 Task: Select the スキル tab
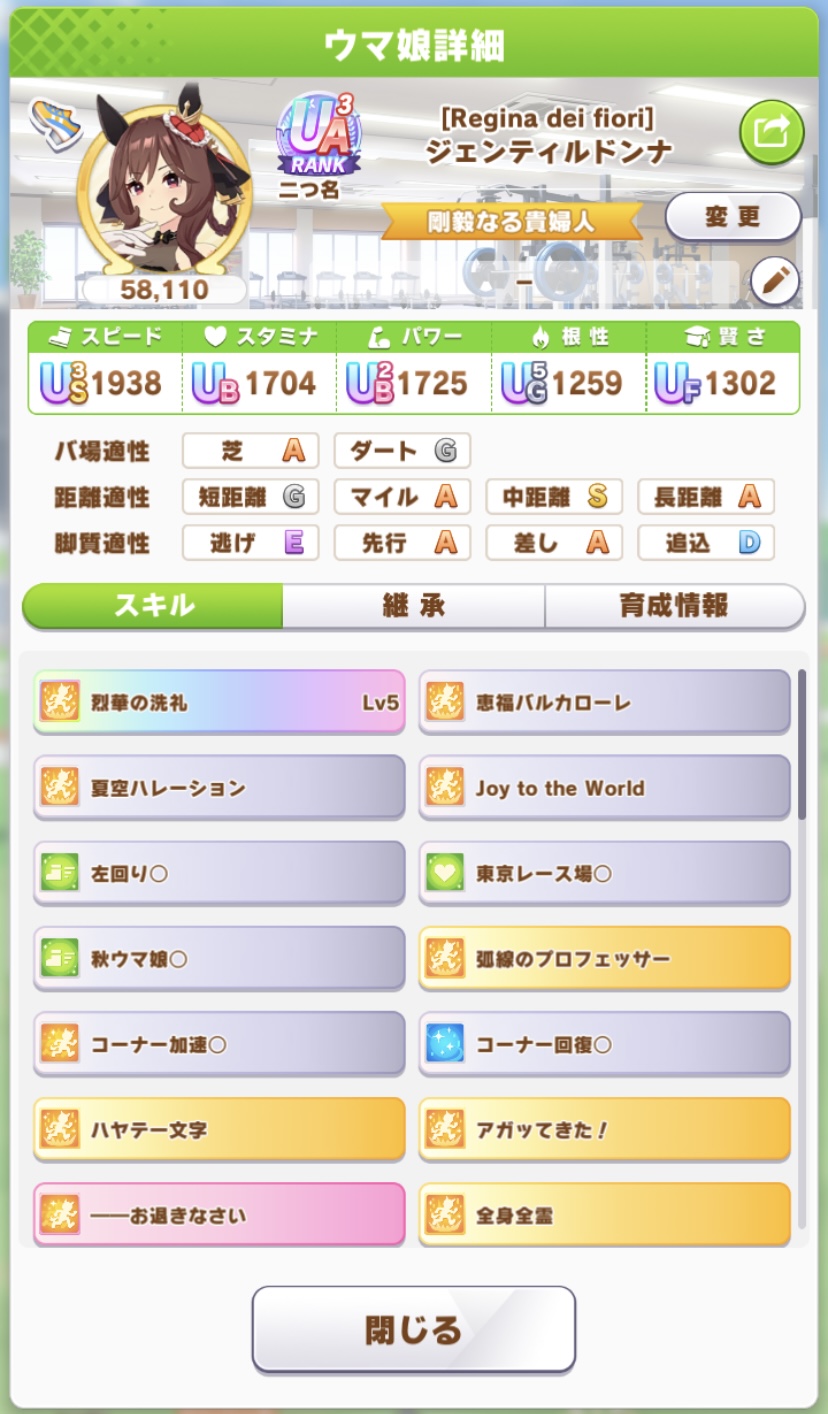tap(153, 606)
